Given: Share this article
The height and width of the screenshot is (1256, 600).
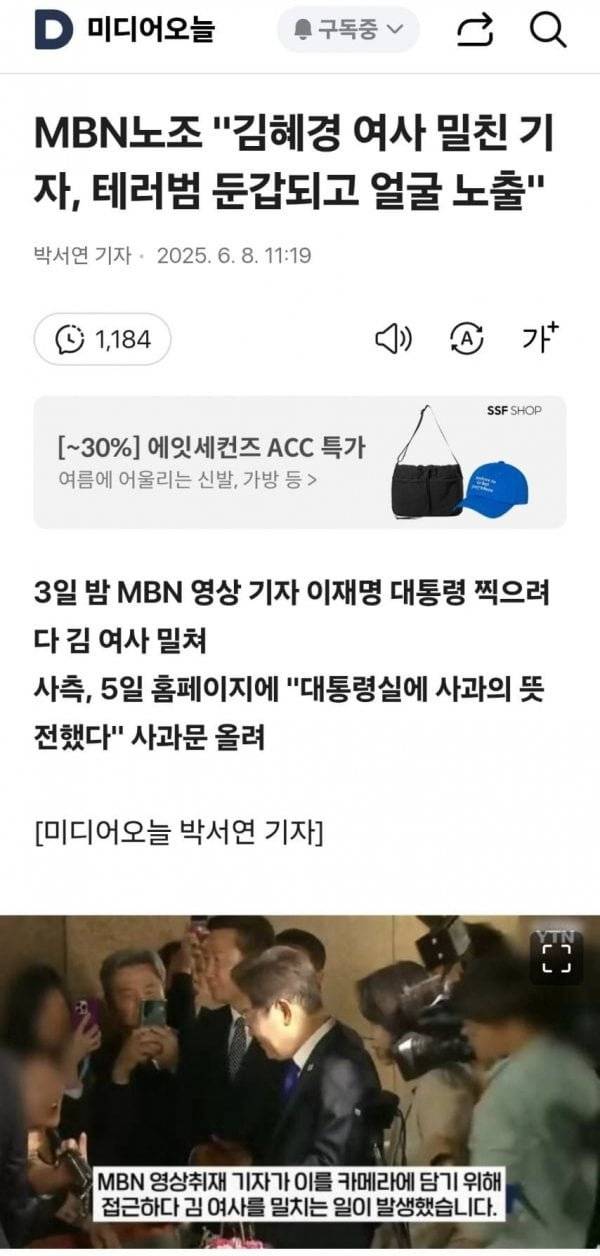Looking at the screenshot, I should 475,31.
